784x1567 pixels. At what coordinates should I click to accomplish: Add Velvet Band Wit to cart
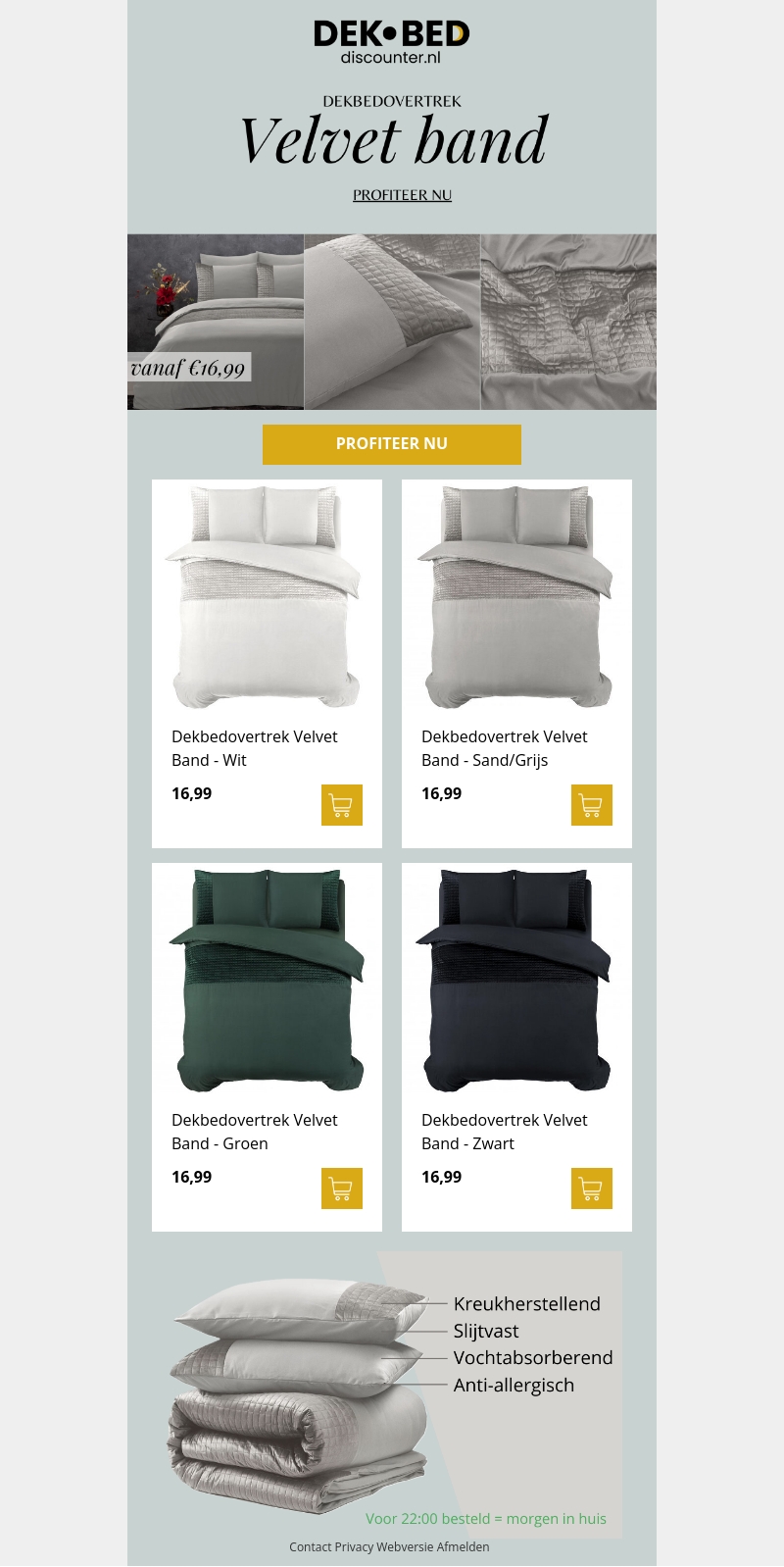342,805
